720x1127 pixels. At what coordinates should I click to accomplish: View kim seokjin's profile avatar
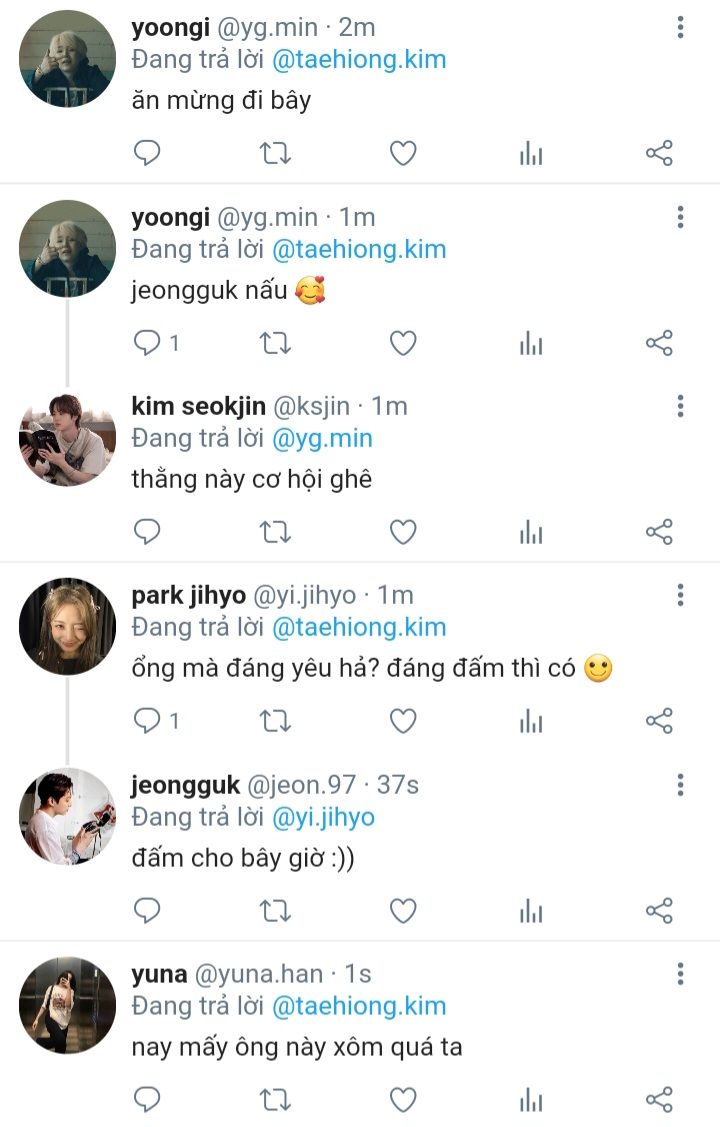tap(68, 437)
